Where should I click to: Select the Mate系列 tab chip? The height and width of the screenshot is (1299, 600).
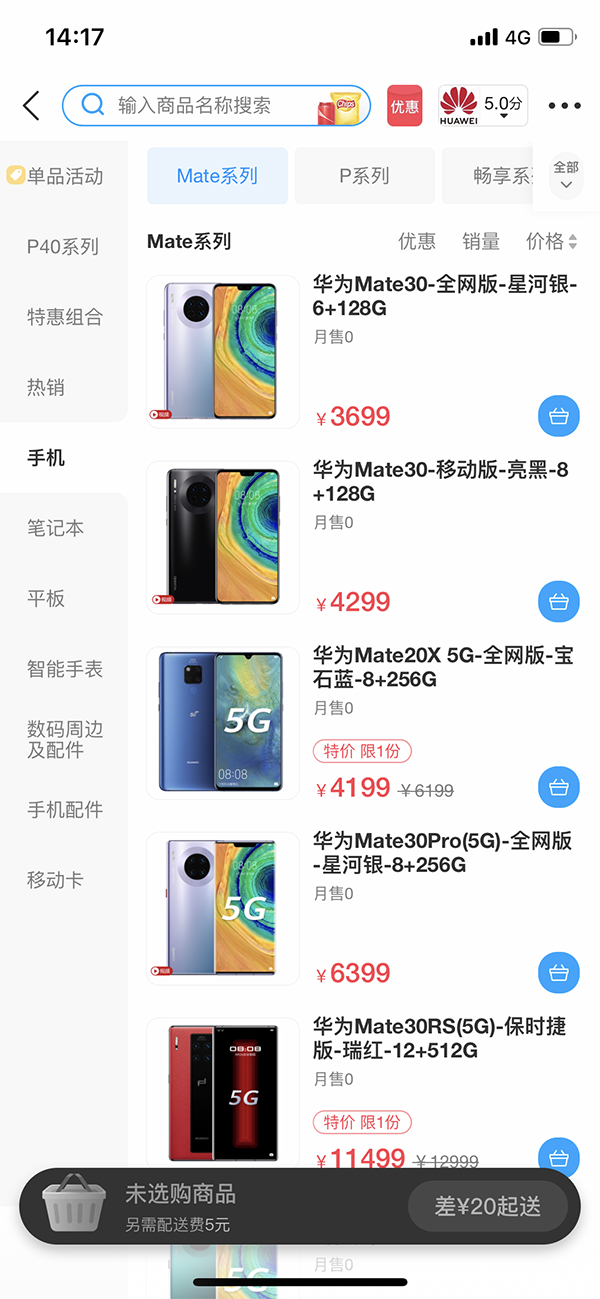point(217,176)
